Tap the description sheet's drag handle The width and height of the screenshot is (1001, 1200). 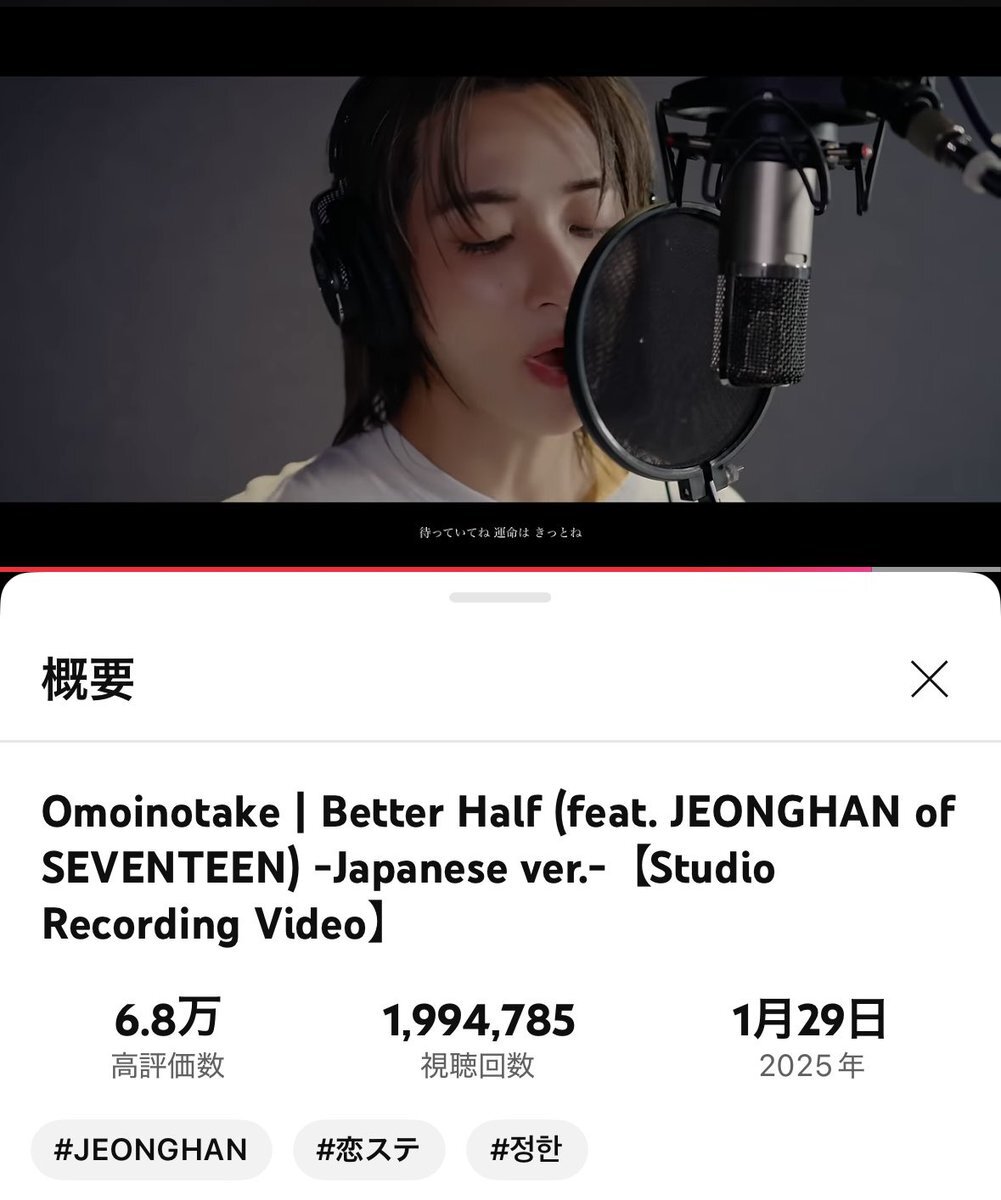click(500, 597)
